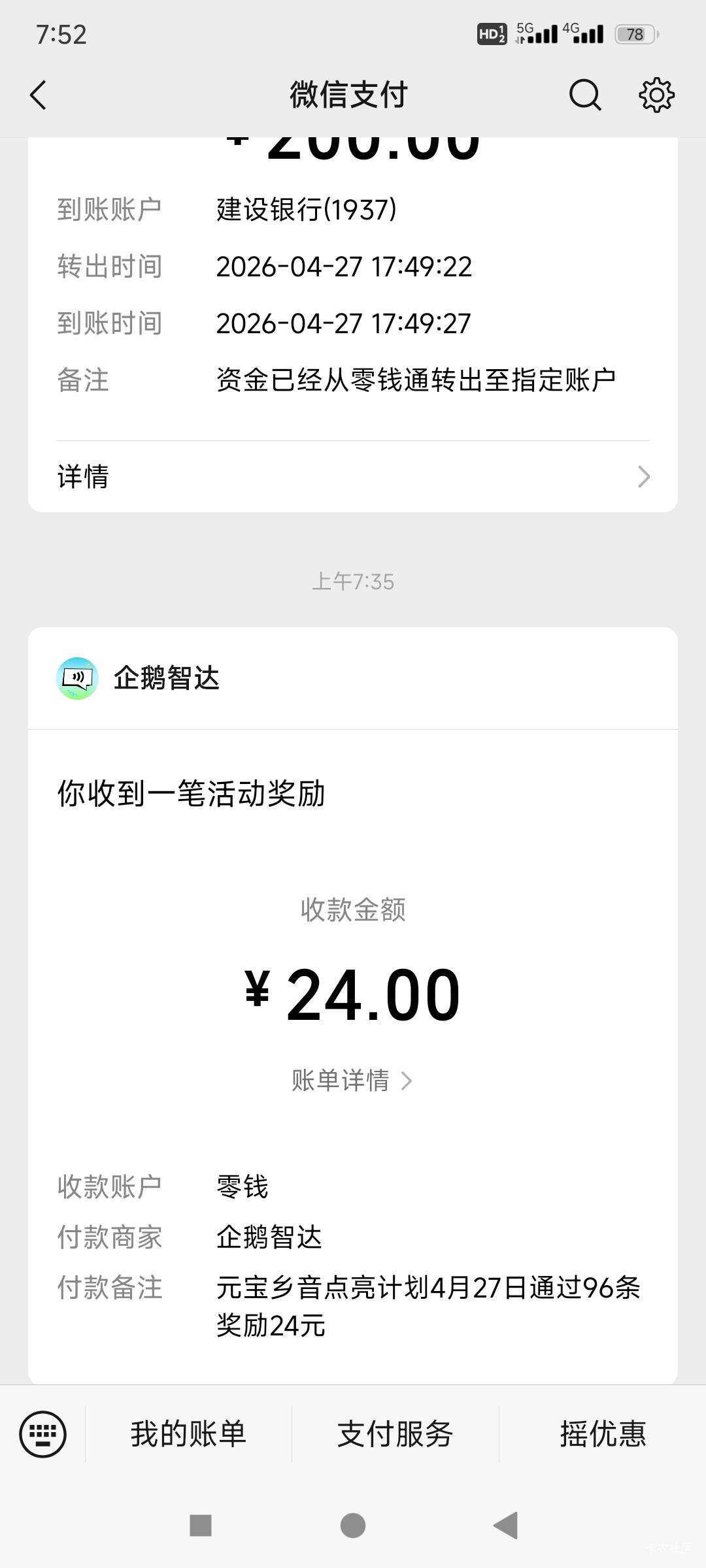
Task: Go back from 微信支付 screen
Action: pyautogui.click(x=39, y=95)
